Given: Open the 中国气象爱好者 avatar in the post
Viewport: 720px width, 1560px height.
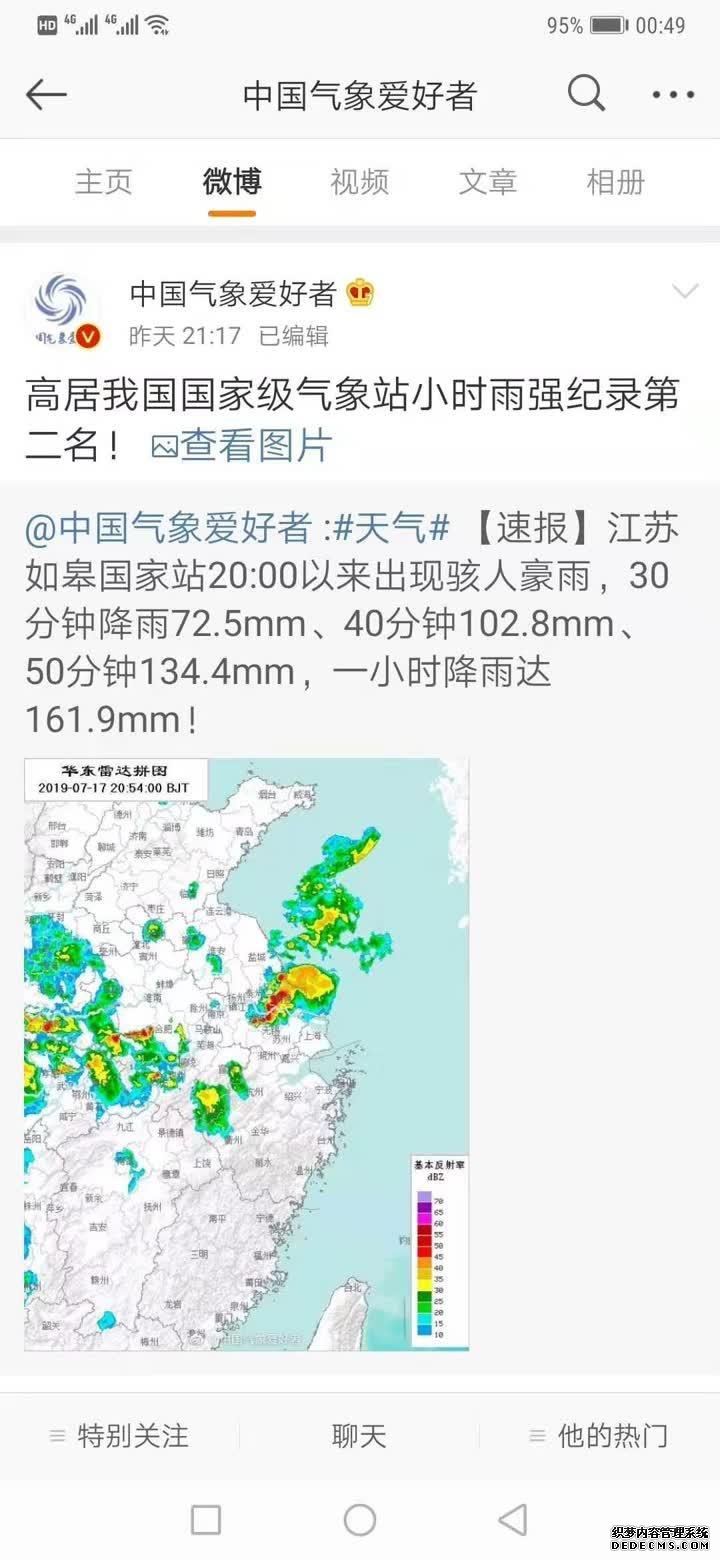Looking at the screenshot, I should tap(64, 311).
